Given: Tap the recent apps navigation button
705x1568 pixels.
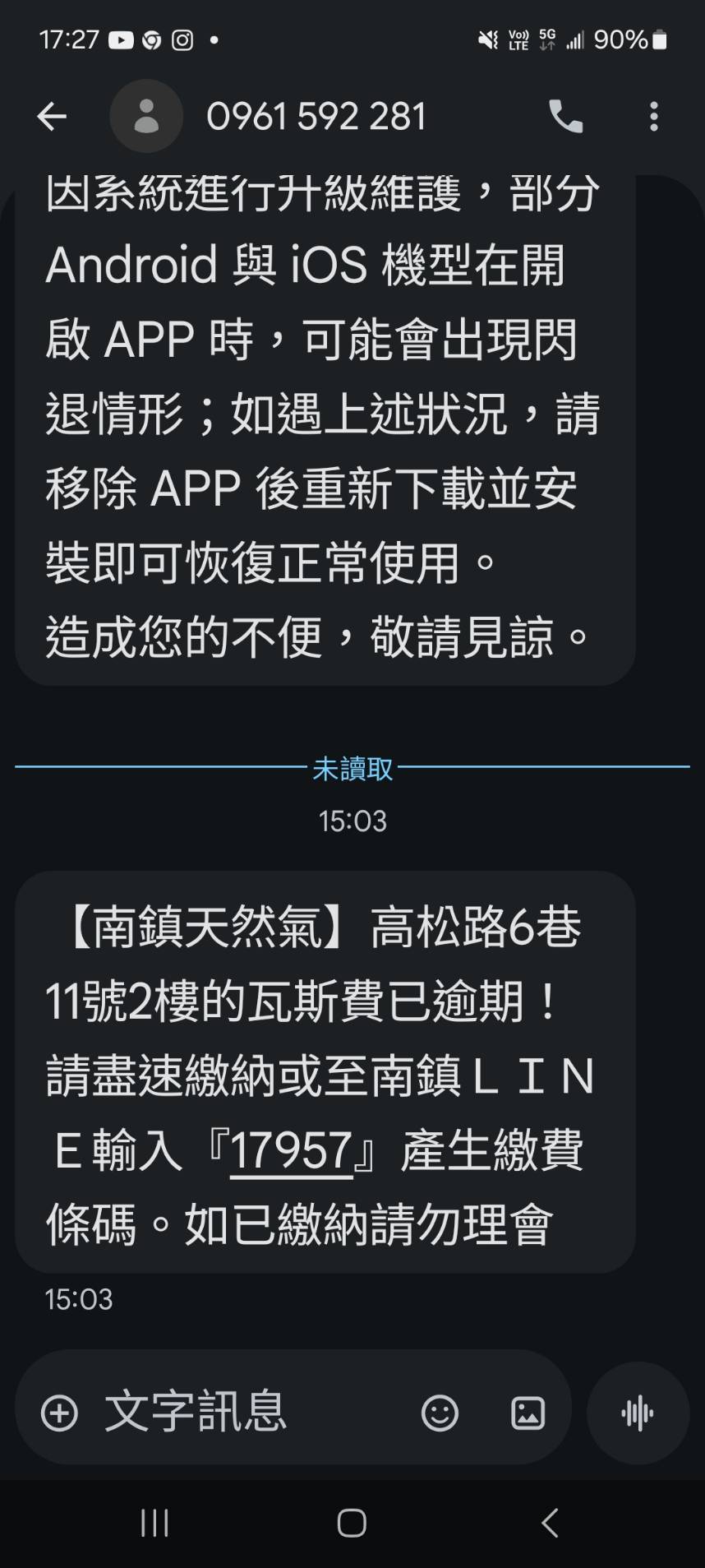Looking at the screenshot, I should 154,1523.
